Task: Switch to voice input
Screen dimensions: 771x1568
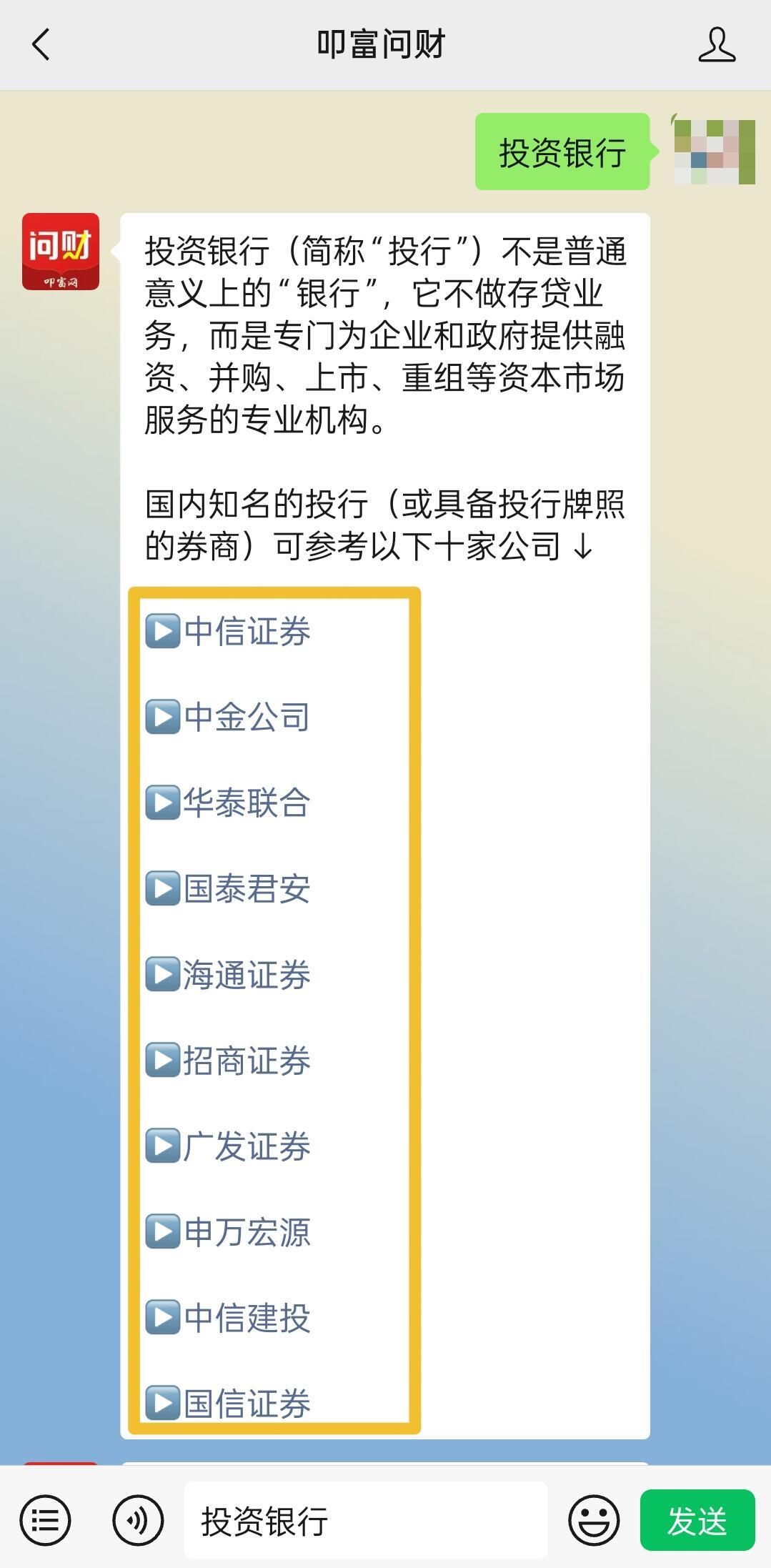Action: coord(138,1520)
